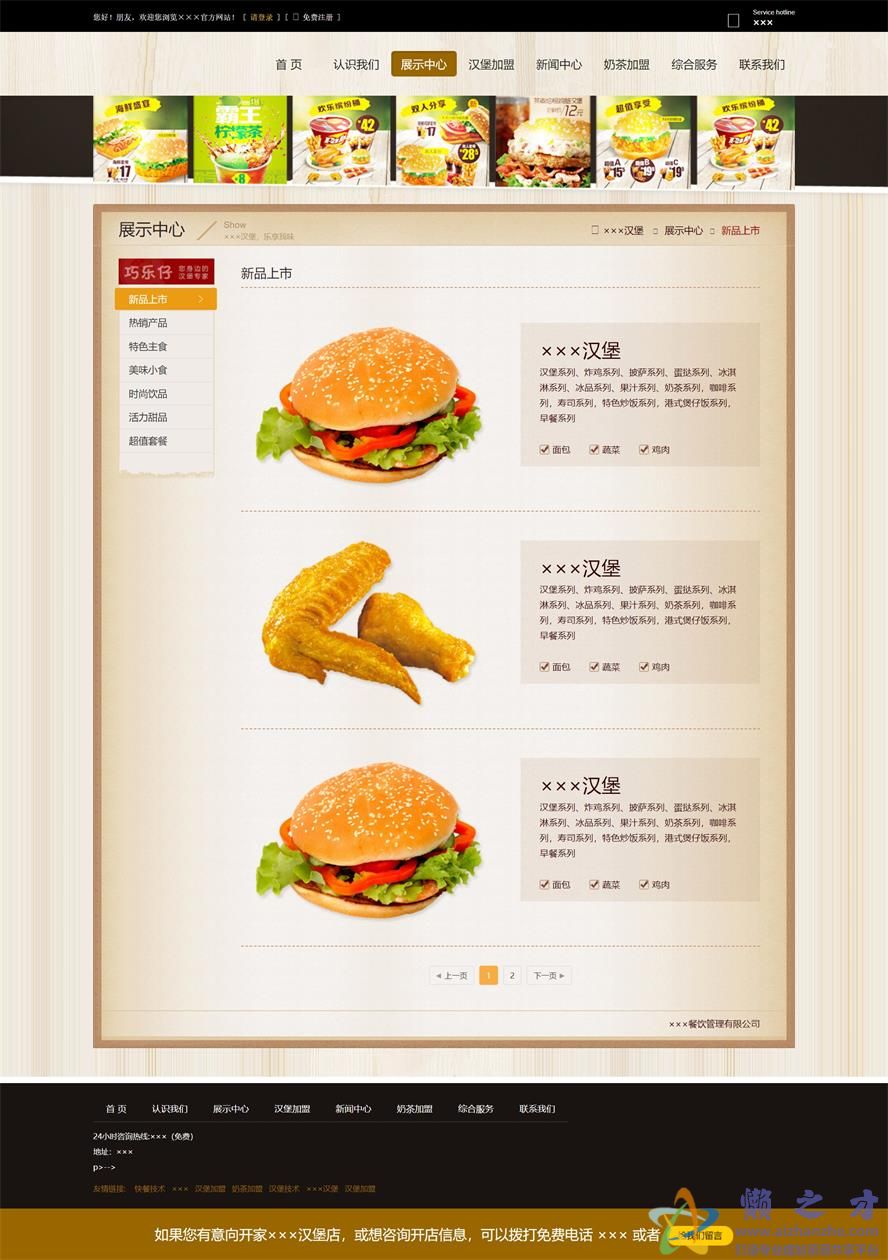This screenshot has width=888, height=1260.
Task: Go to 首页 in the top navigation
Action: (x=288, y=64)
